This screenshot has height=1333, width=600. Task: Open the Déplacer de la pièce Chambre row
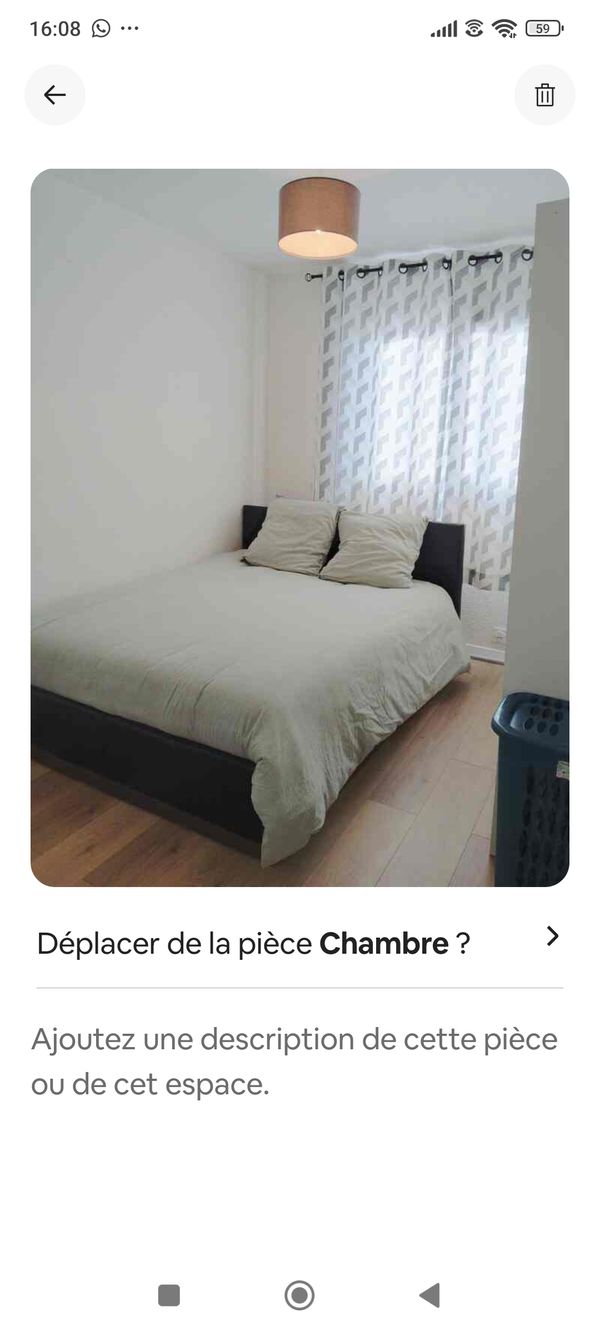[x=299, y=942]
